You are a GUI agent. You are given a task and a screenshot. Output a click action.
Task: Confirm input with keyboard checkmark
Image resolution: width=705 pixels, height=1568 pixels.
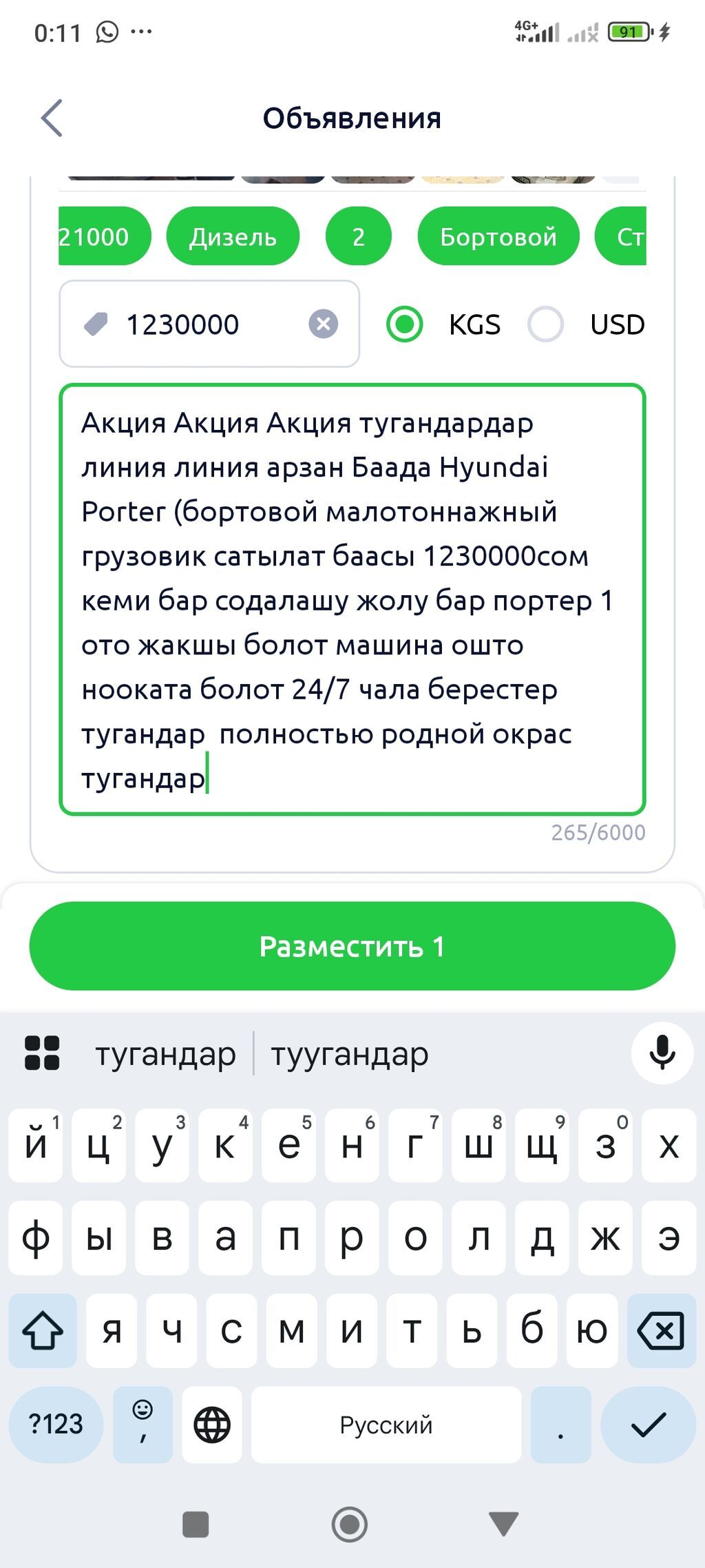(x=648, y=1424)
